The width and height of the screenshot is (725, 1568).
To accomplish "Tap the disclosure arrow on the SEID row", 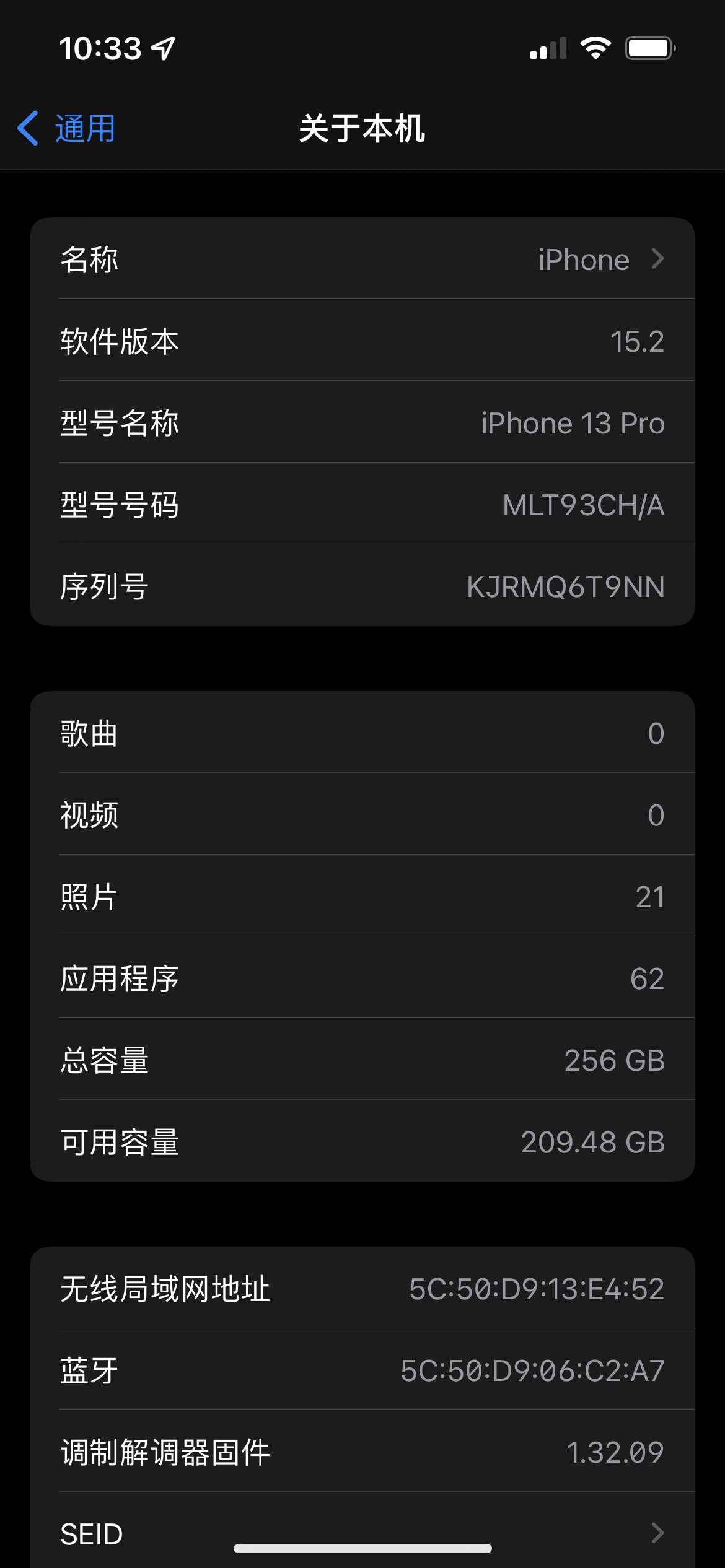I will point(659,1533).
